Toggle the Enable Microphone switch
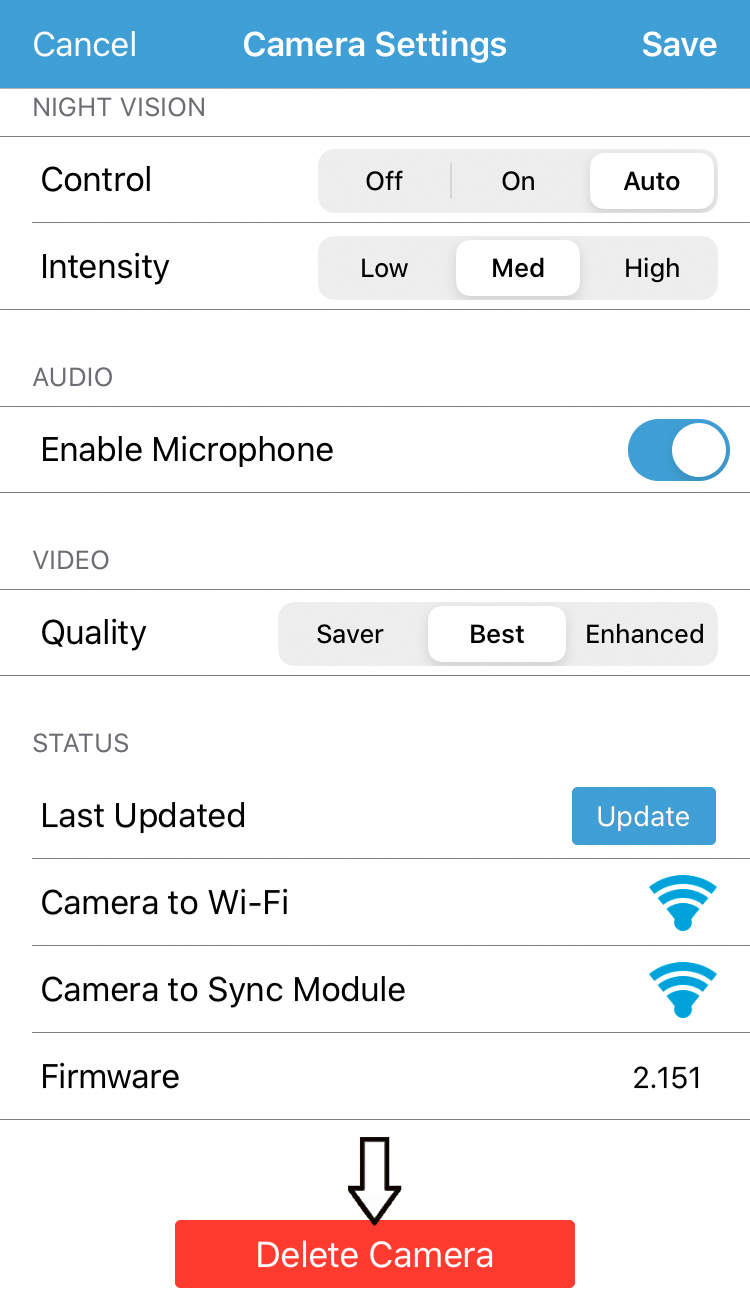The width and height of the screenshot is (750, 1294). coord(678,450)
